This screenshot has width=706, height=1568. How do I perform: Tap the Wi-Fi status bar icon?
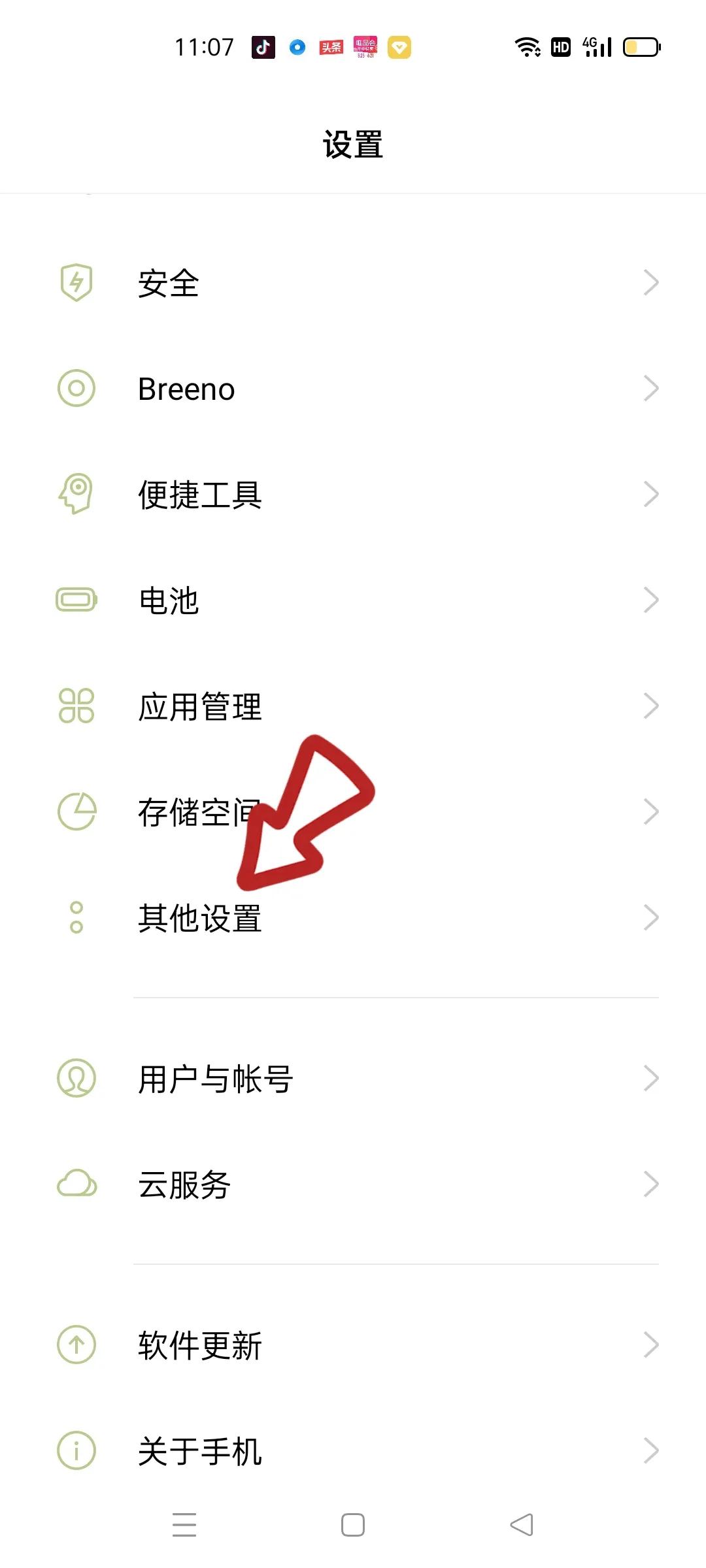point(527,47)
